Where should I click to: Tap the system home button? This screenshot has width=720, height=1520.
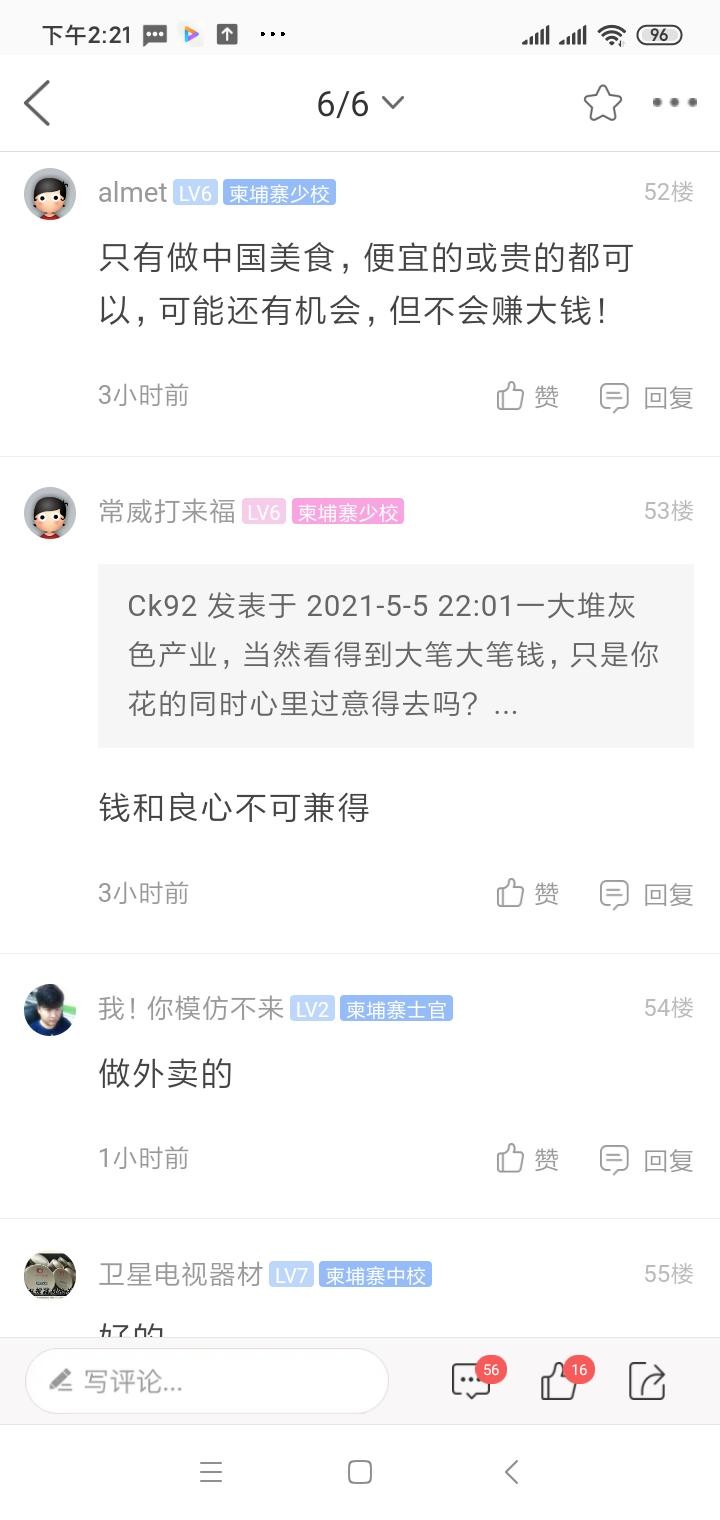(x=360, y=1472)
